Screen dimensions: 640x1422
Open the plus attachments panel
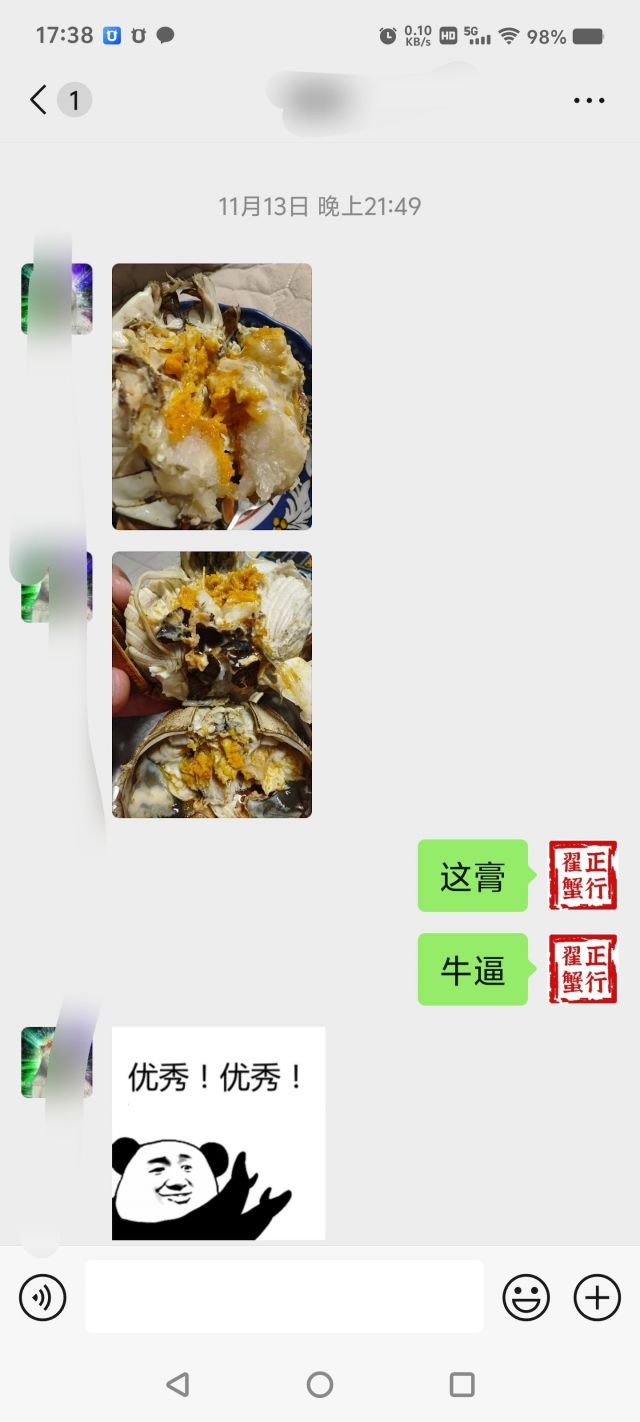click(597, 1298)
